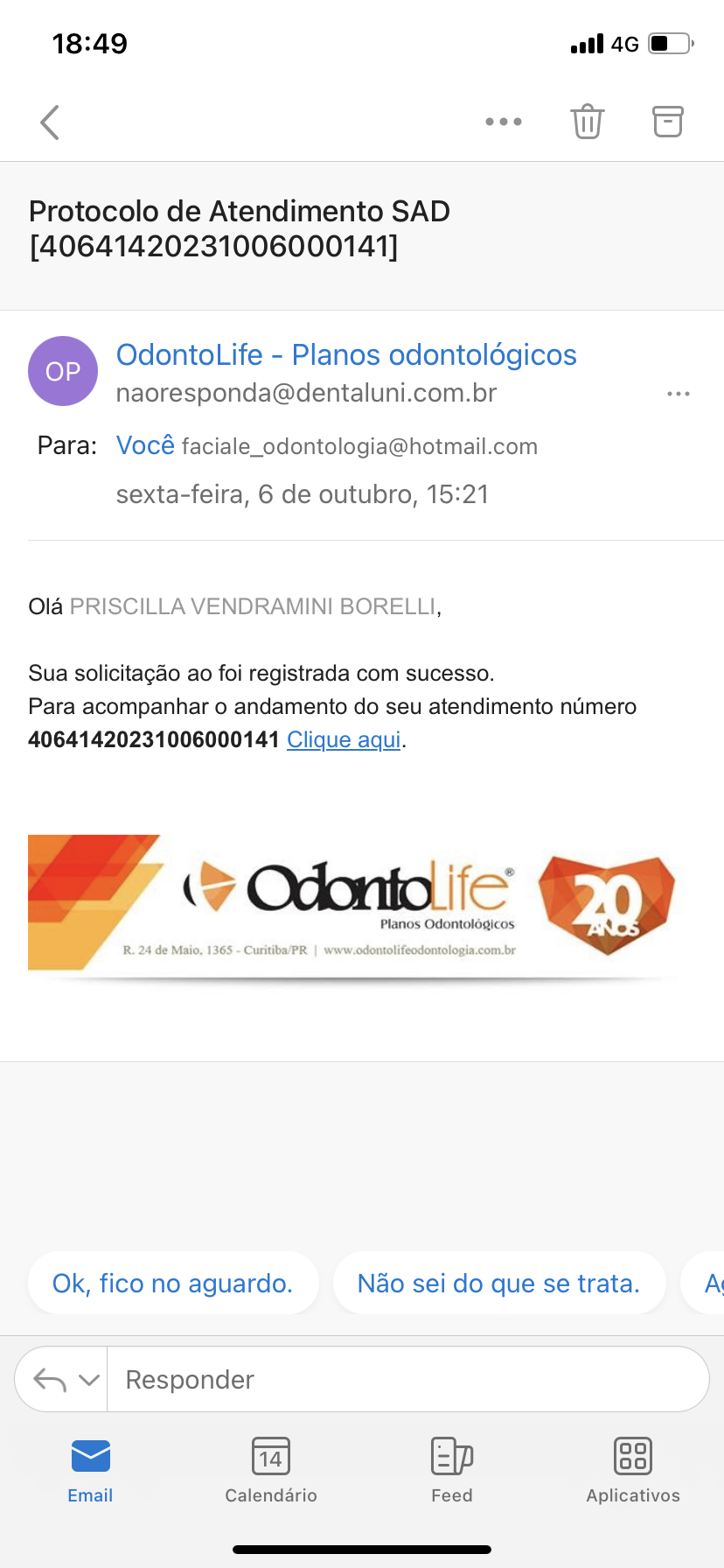This screenshot has height=1568, width=724.
Task: Go back to the inbox
Action: [x=50, y=122]
